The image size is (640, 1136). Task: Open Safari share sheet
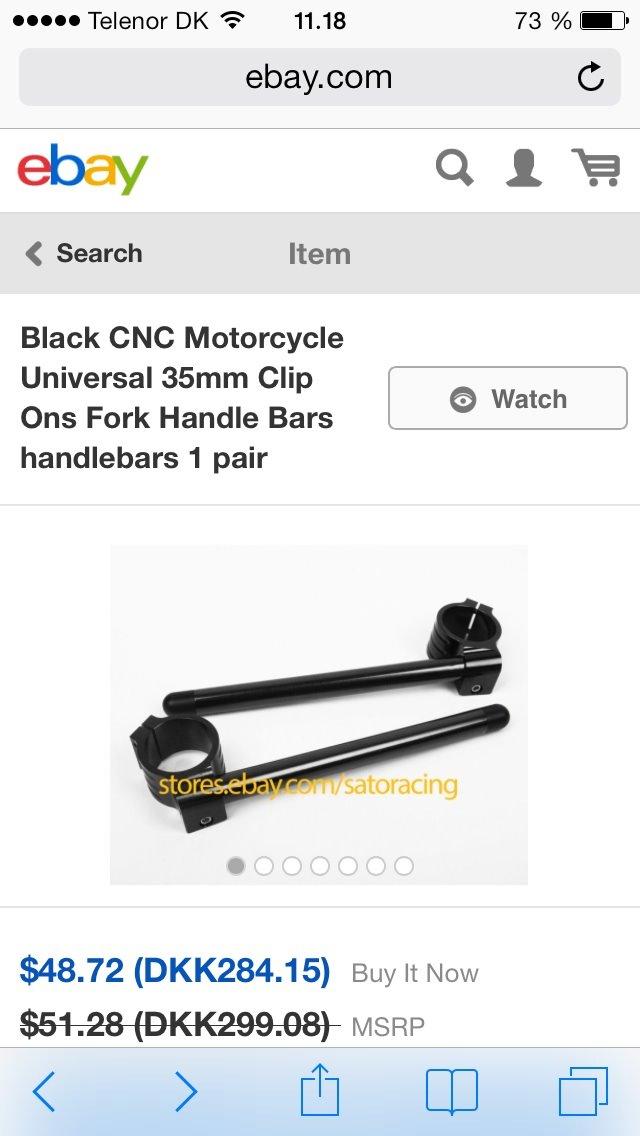pos(319,1089)
